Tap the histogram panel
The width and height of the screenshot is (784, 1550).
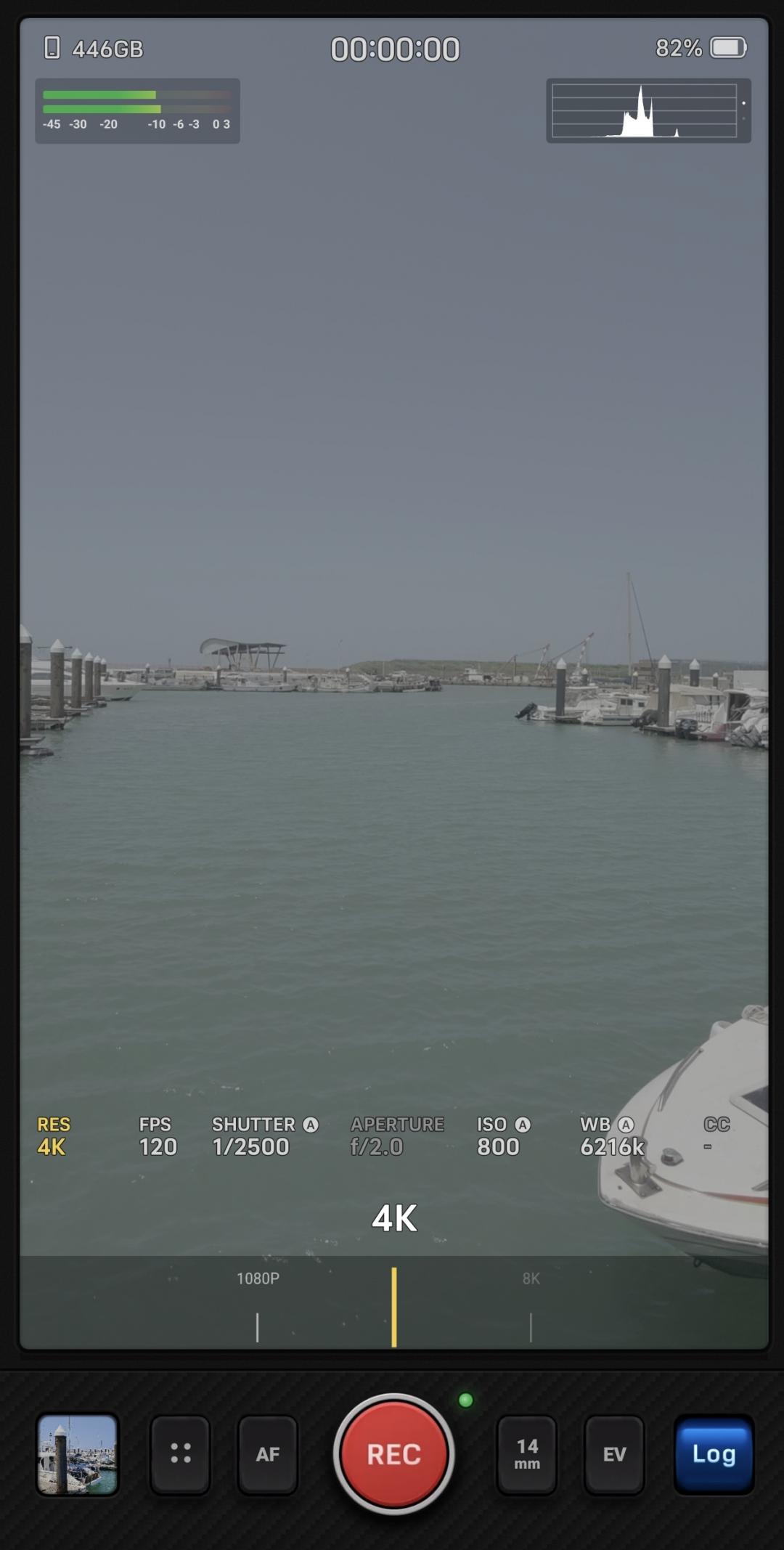(x=648, y=111)
